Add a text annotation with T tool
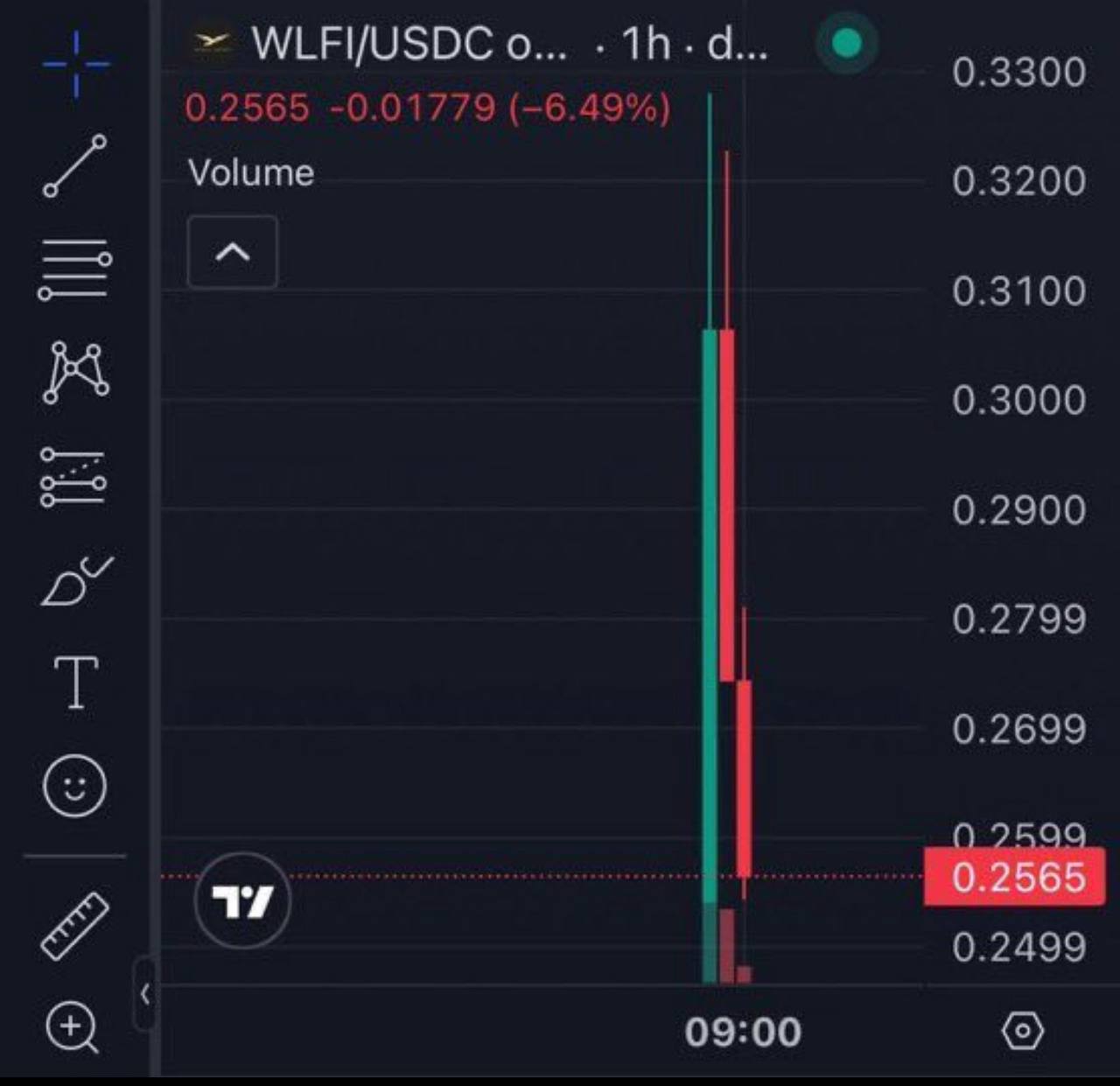Image resolution: width=1120 pixels, height=1086 pixels. point(76,683)
